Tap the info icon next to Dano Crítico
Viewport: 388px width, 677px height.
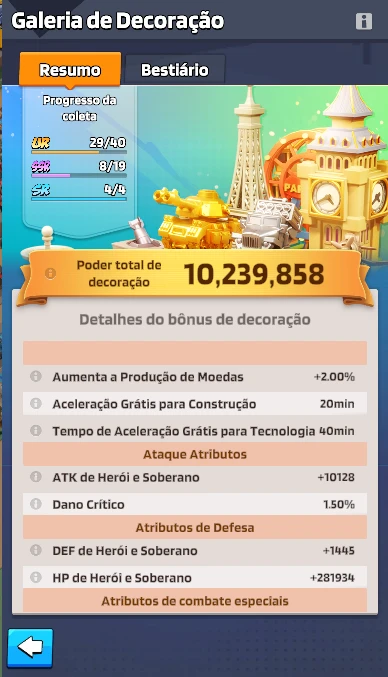tap(36, 504)
